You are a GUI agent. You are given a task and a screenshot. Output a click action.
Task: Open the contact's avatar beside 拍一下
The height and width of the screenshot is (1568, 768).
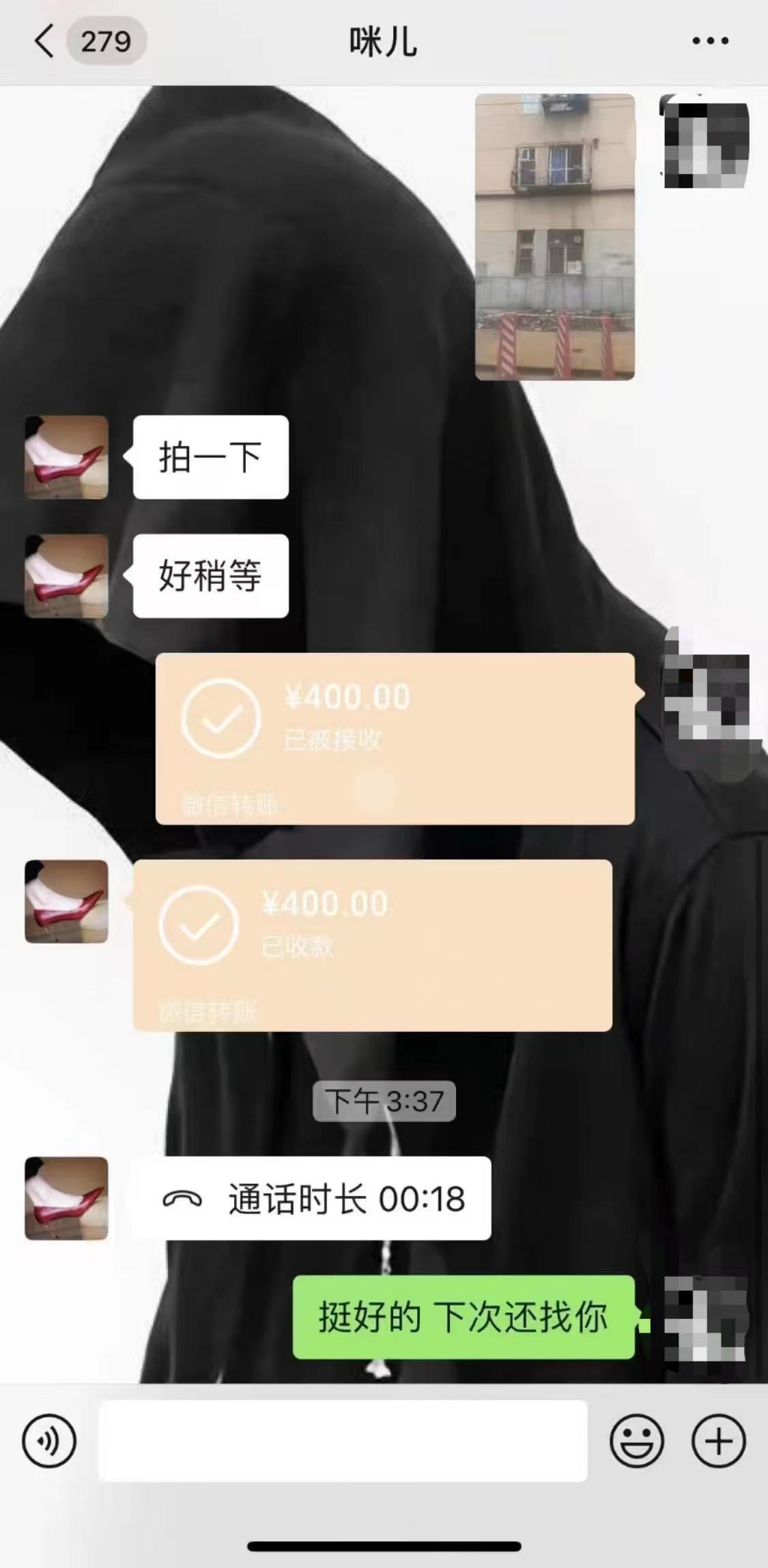66,457
